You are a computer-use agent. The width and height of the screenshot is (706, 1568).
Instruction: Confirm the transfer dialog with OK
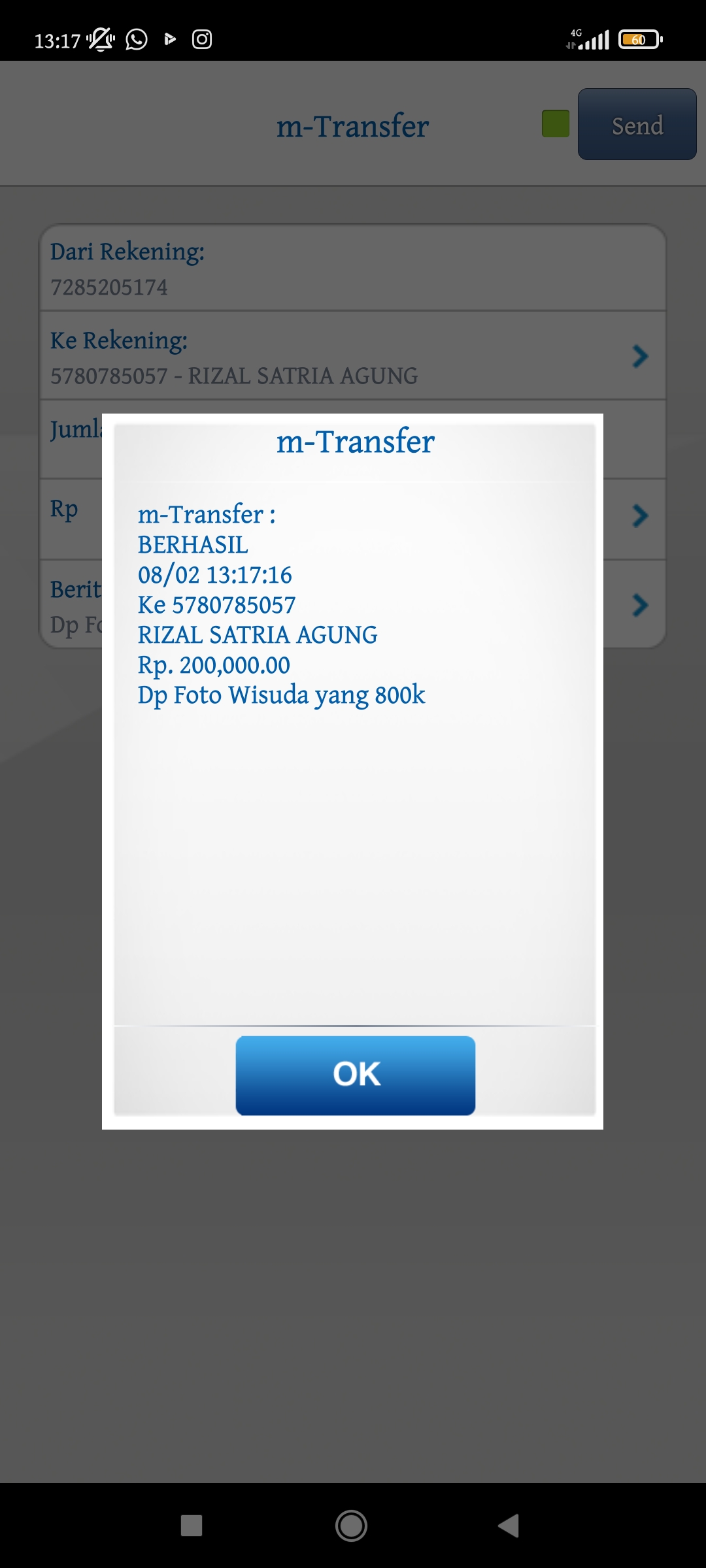(x=355, y=1075)
